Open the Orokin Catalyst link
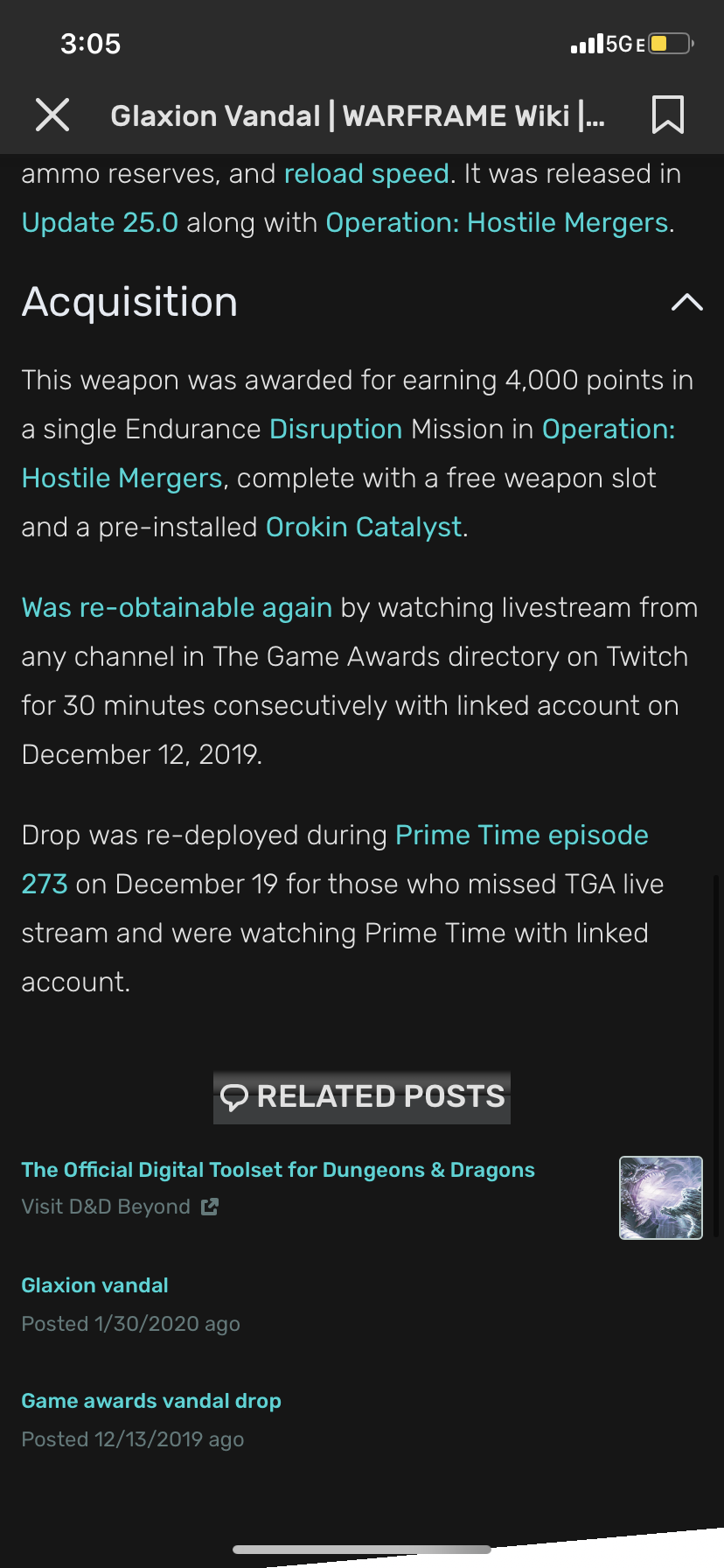This screenshot has height=1568, width=724. 363,528
